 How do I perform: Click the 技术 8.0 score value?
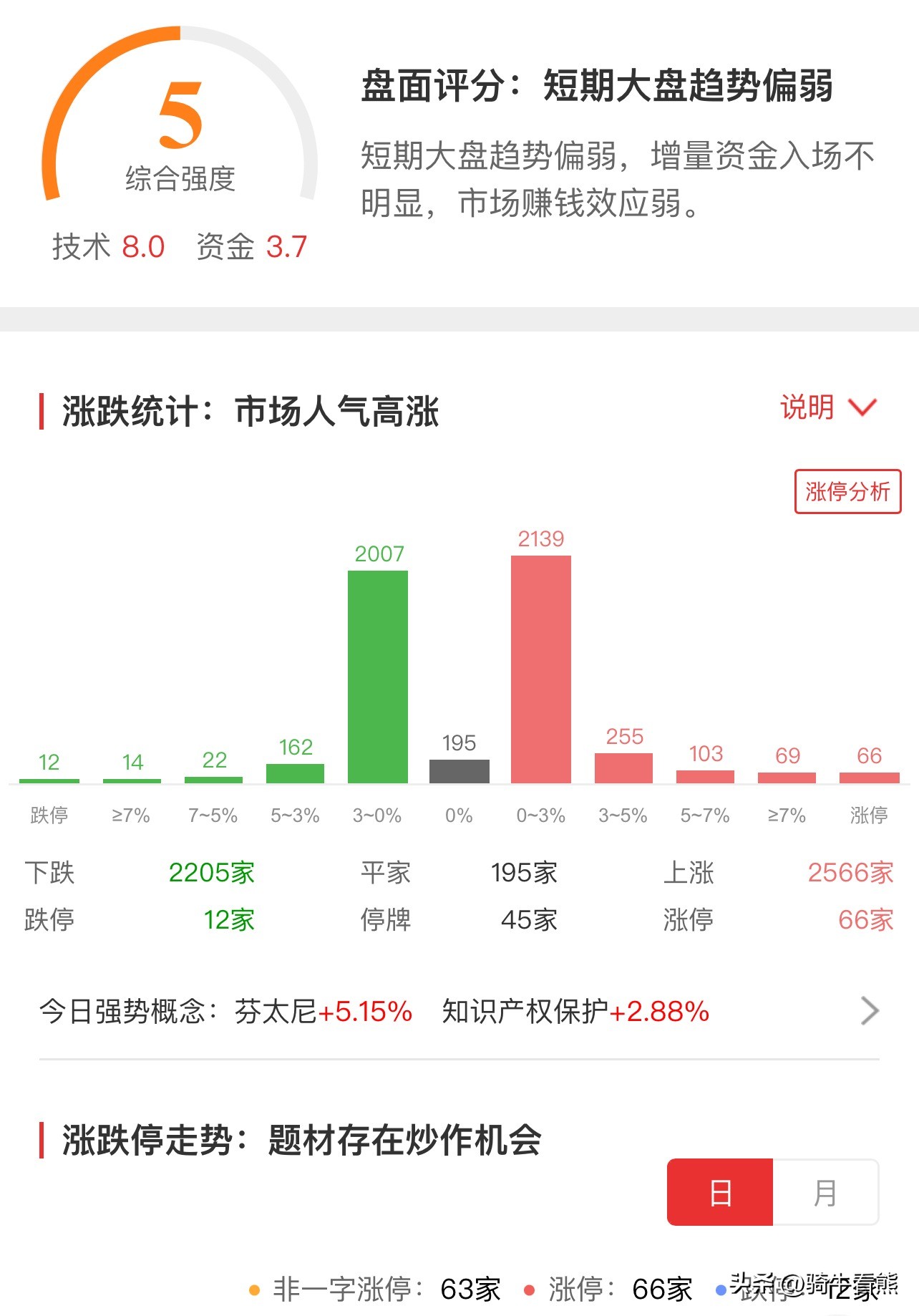143,247
